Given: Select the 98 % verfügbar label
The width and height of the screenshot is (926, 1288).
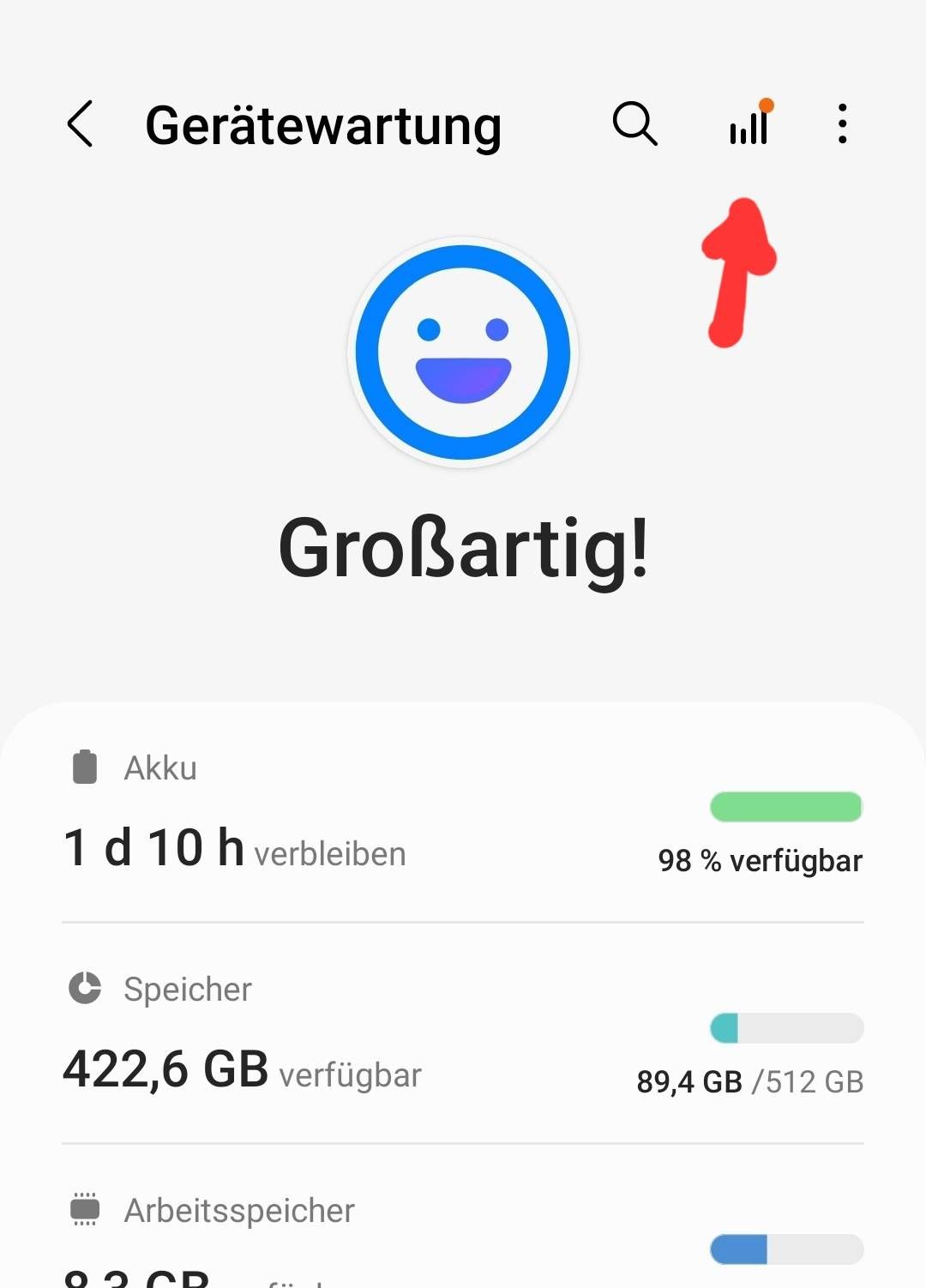Looking at the screenshot, I should (x=760, y=860).
